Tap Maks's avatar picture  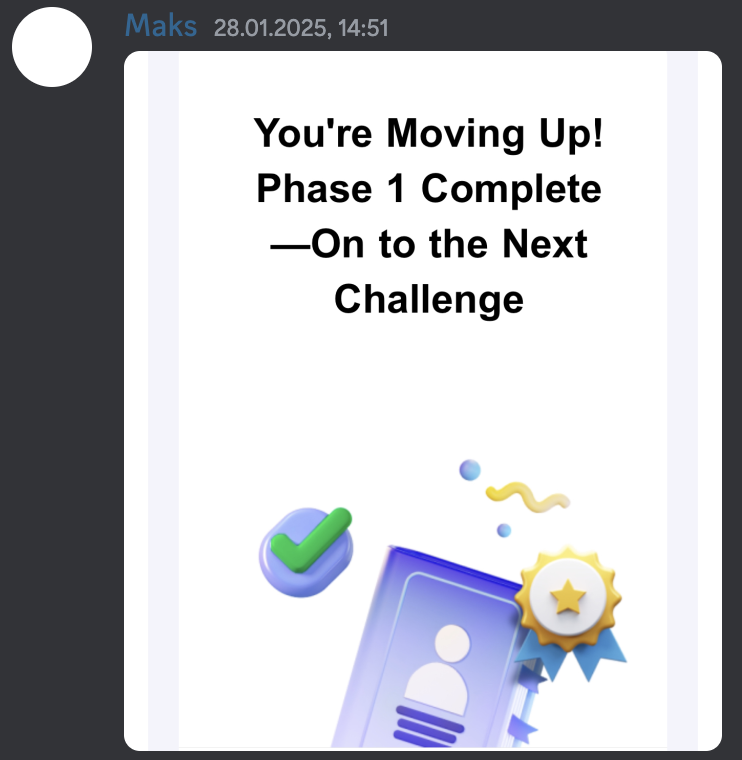(x=52, y=47)
